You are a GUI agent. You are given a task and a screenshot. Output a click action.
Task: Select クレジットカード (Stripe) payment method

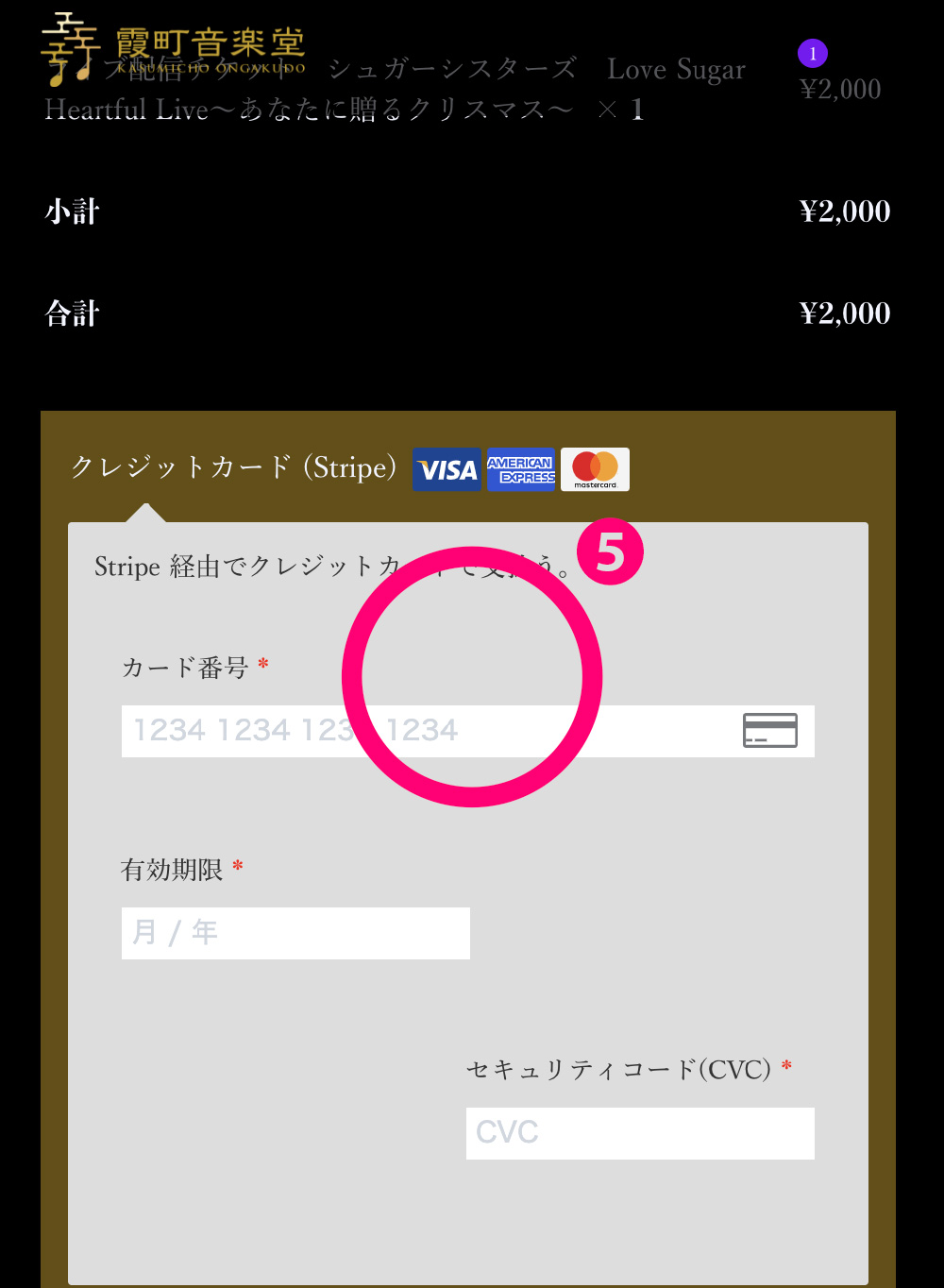pos(234,467)
